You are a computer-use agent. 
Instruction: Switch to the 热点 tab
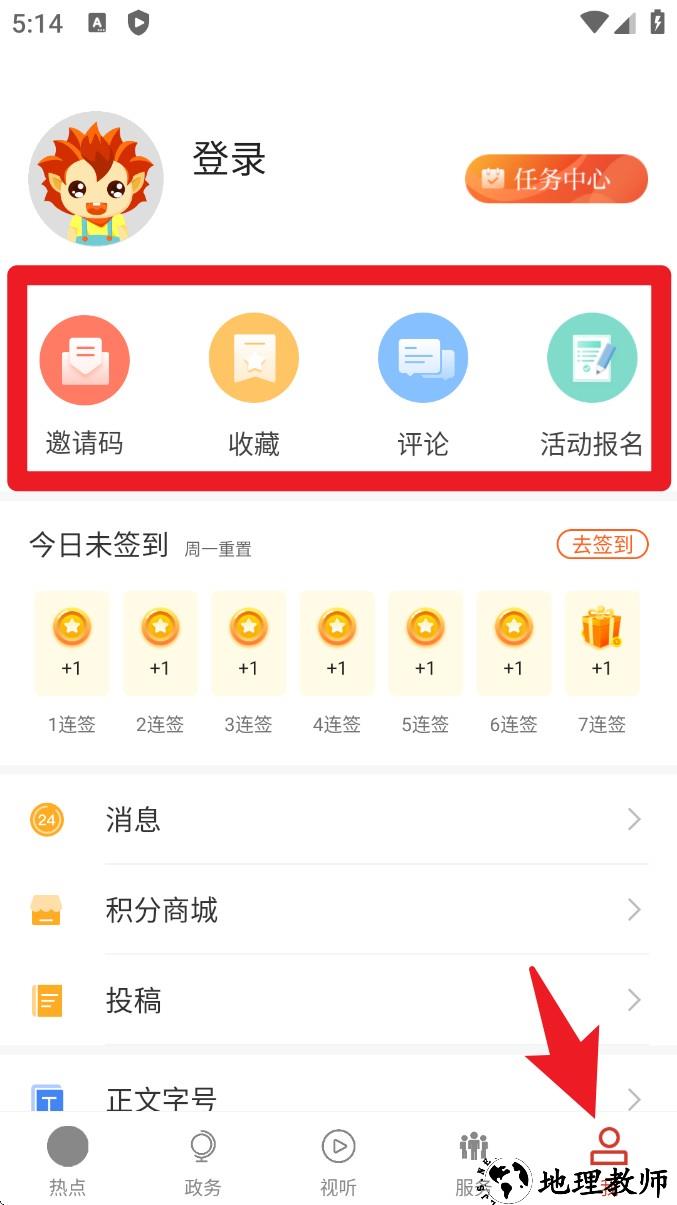point(68,1162)
